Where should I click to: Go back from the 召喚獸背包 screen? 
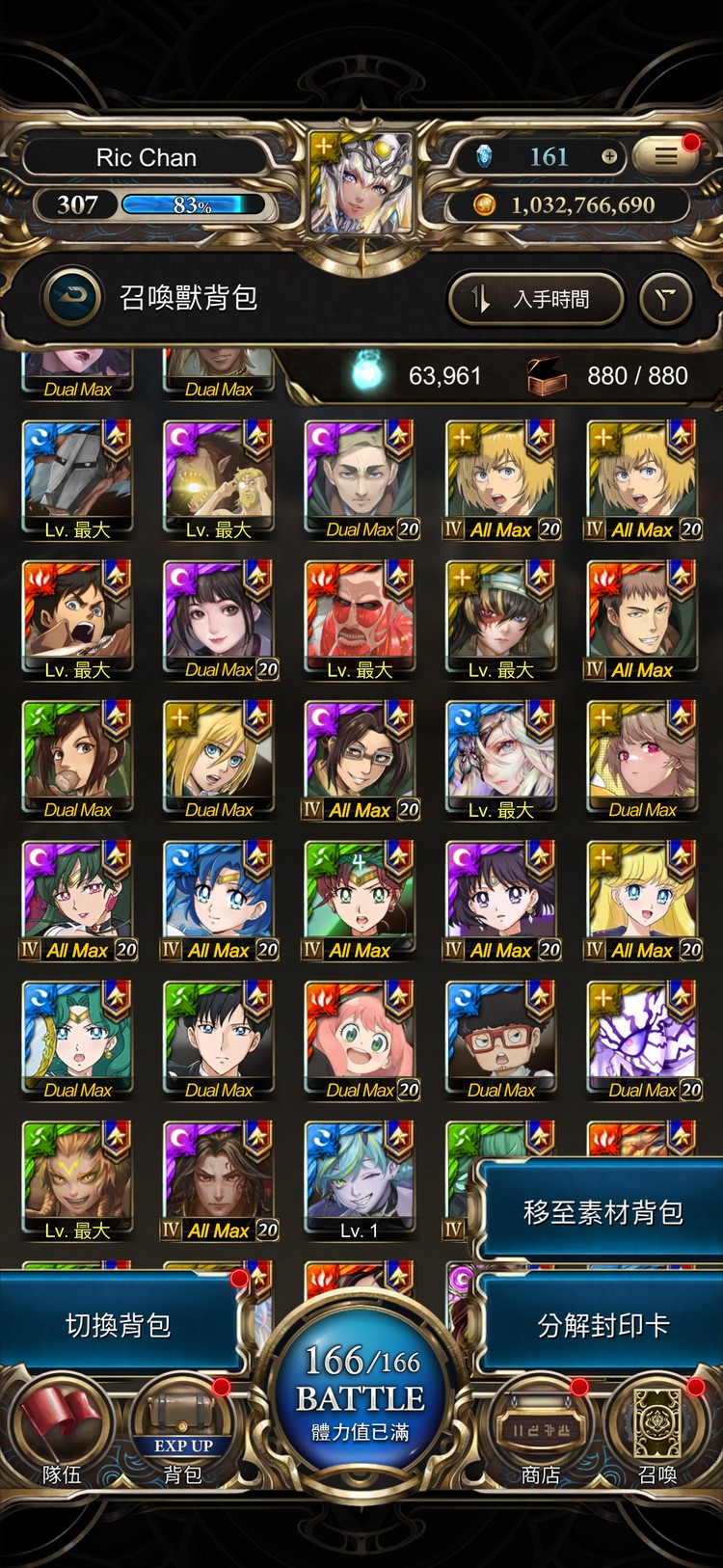[71, 298]
